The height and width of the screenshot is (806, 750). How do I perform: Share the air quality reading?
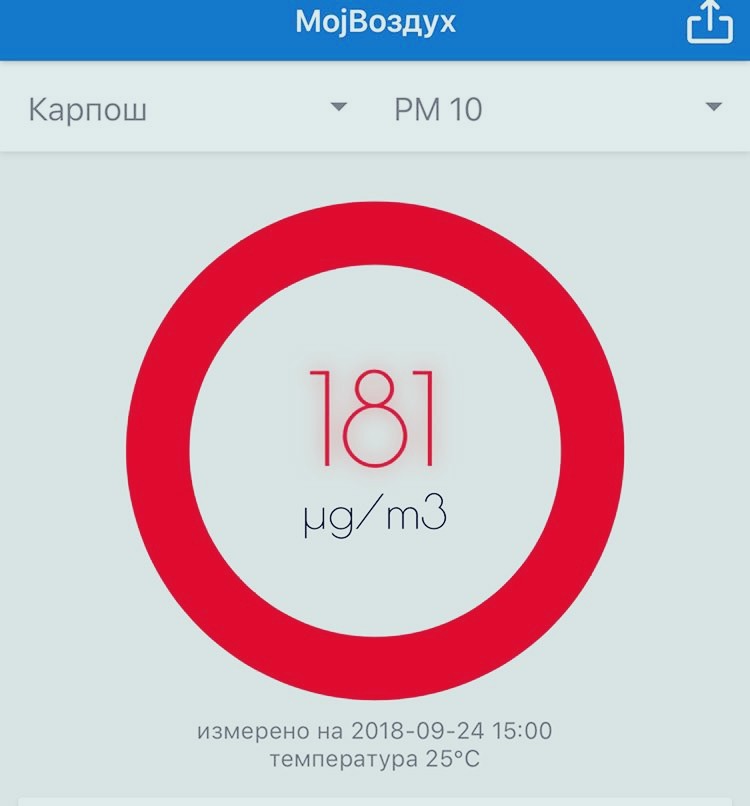pos(709,23)
